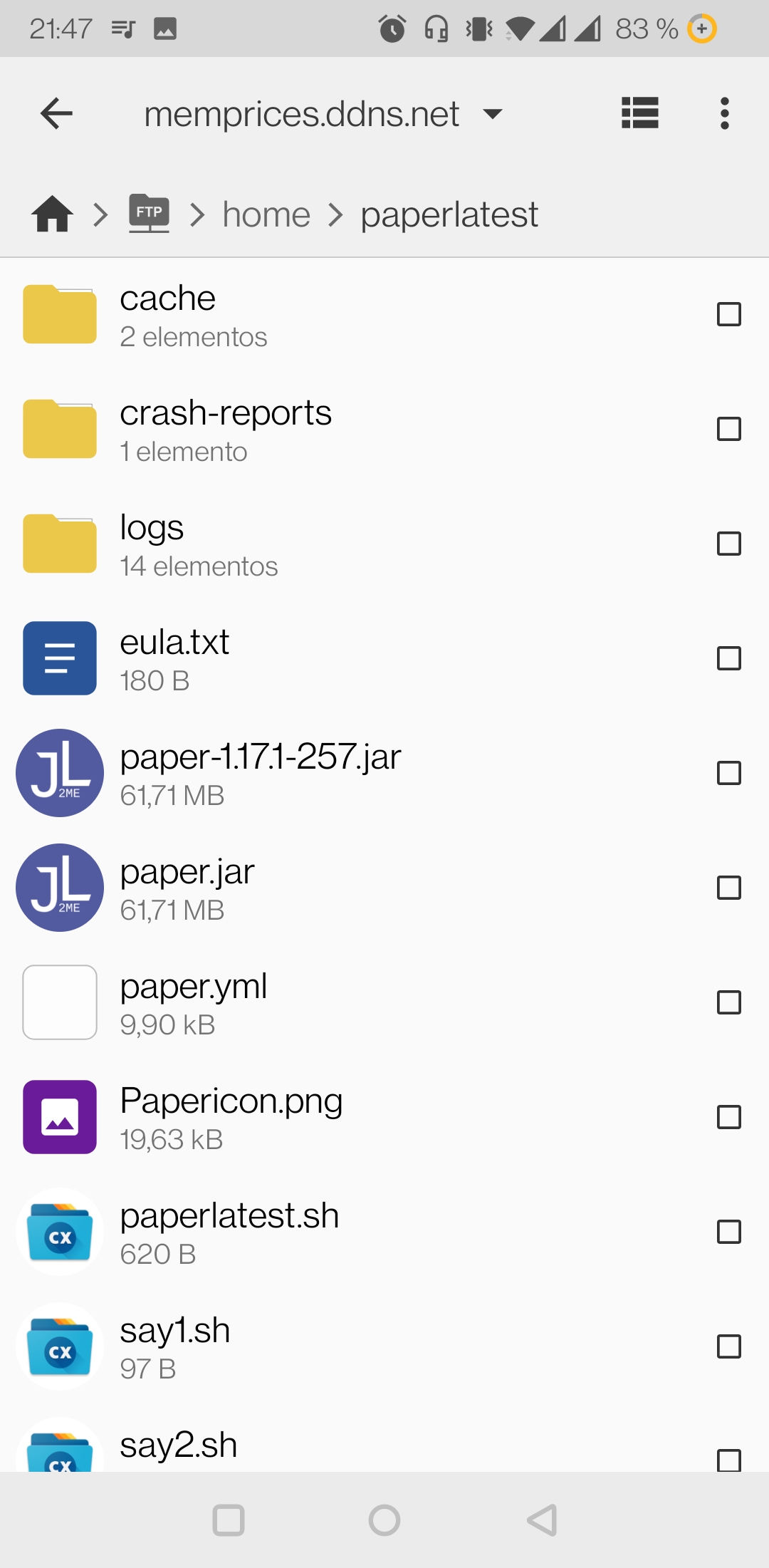Open the say2.sh file
The width and height of the screenshot is (769, 1568).
pos(384,1446)
